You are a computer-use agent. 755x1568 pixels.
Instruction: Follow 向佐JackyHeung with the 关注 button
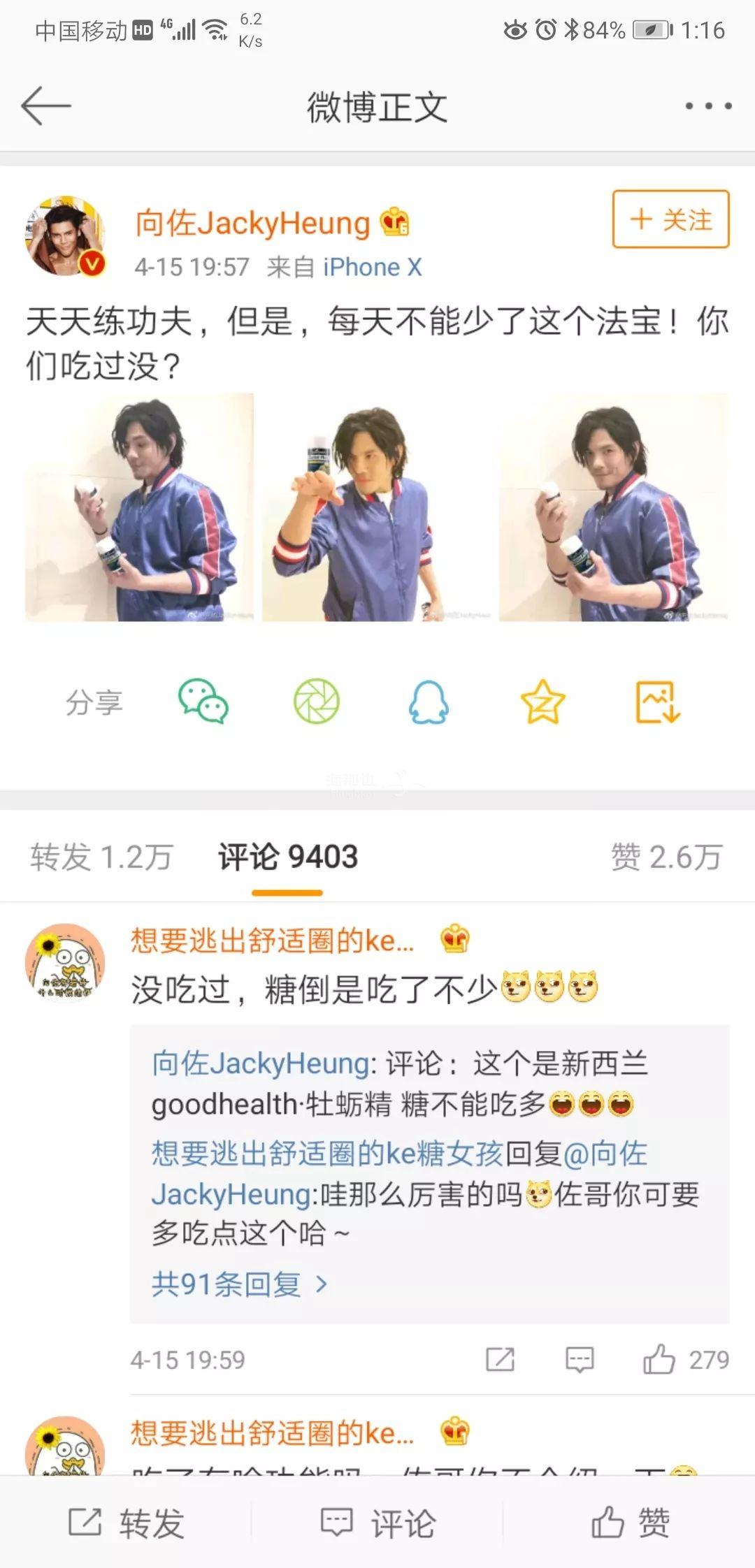coord(670,219)
